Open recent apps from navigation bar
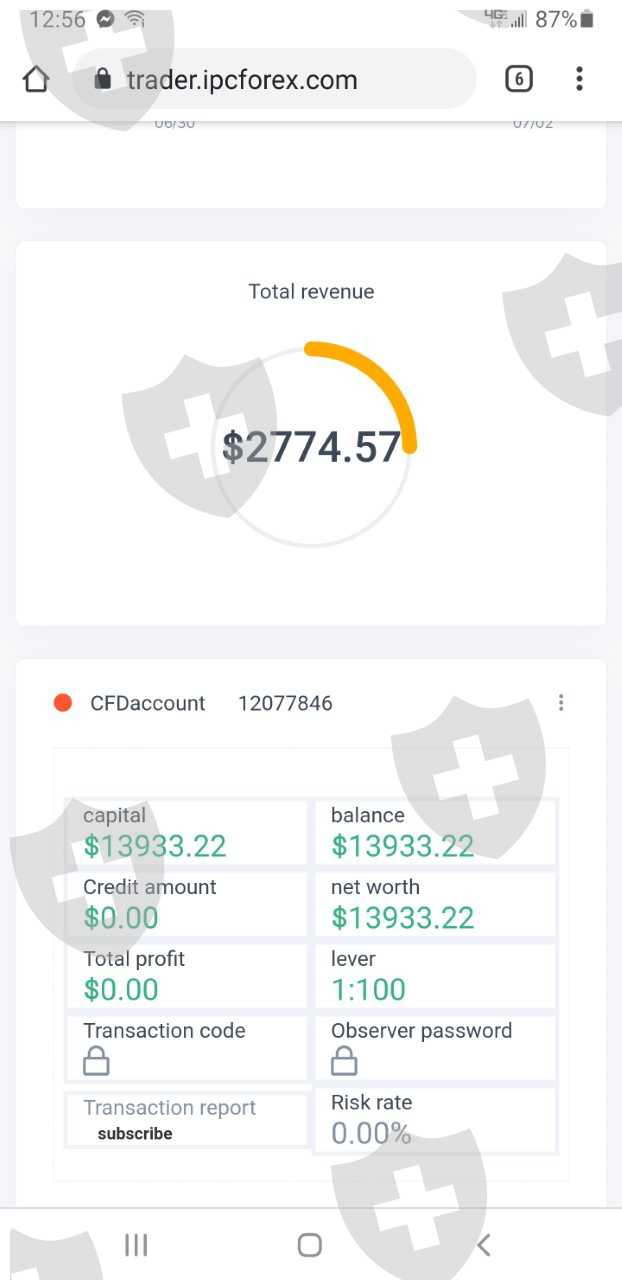Image resolution: width=622 pixels, height=1280 pixels. tap(136, 1244)
